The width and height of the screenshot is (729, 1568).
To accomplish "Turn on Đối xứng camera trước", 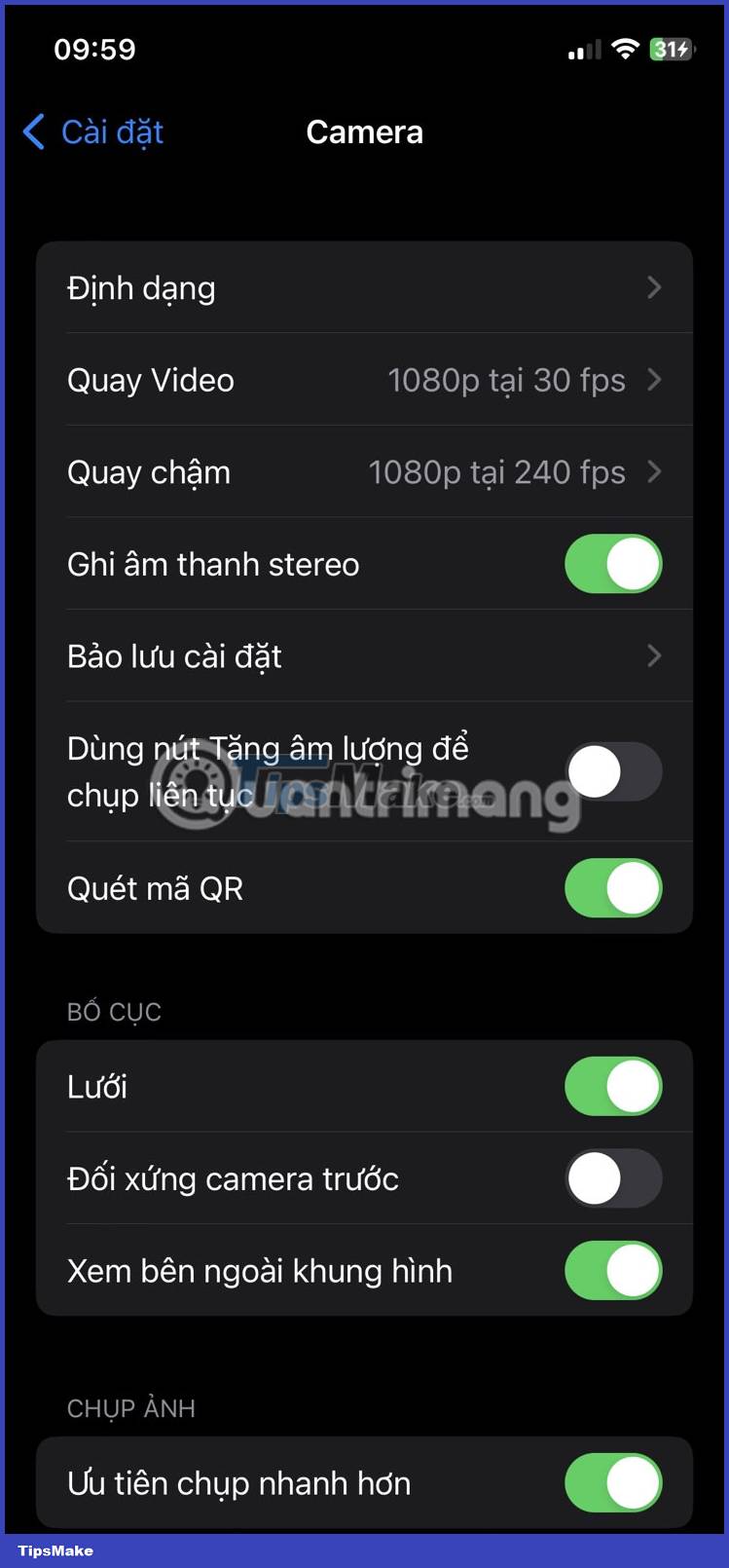I will [613, 1178].
